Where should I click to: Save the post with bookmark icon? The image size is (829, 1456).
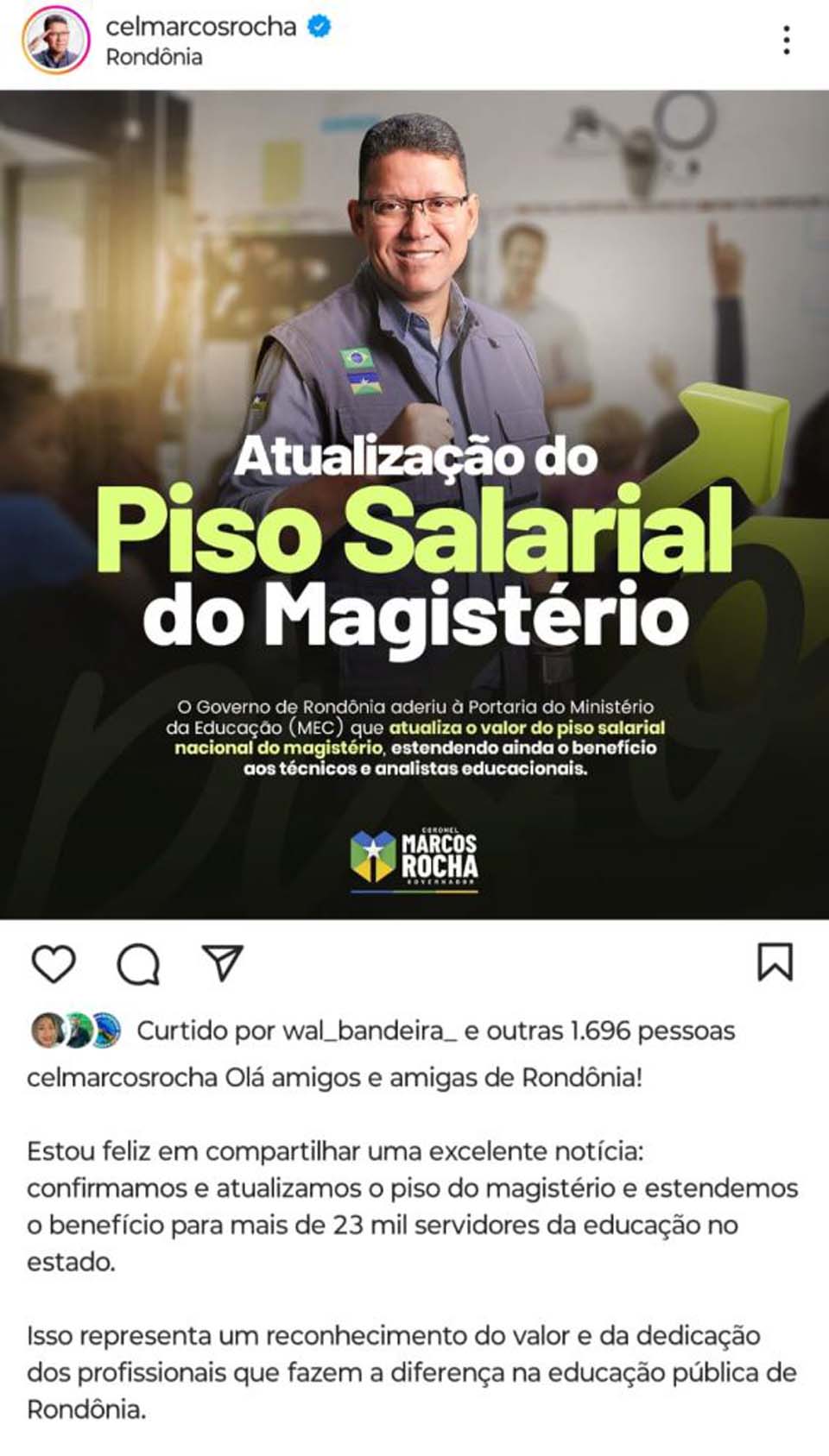(775, 961)
